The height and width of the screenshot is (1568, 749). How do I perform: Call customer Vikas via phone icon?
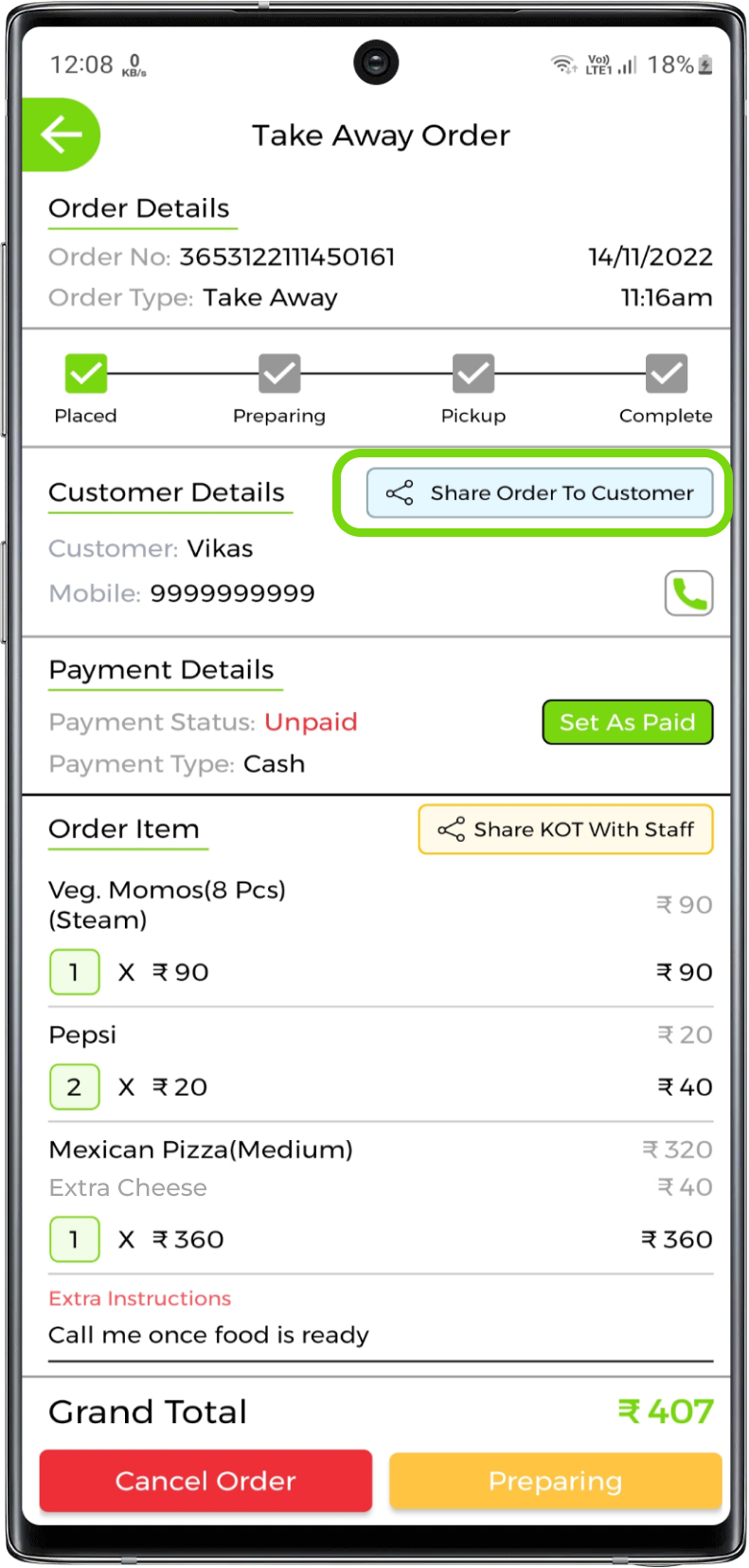(688, 594)
